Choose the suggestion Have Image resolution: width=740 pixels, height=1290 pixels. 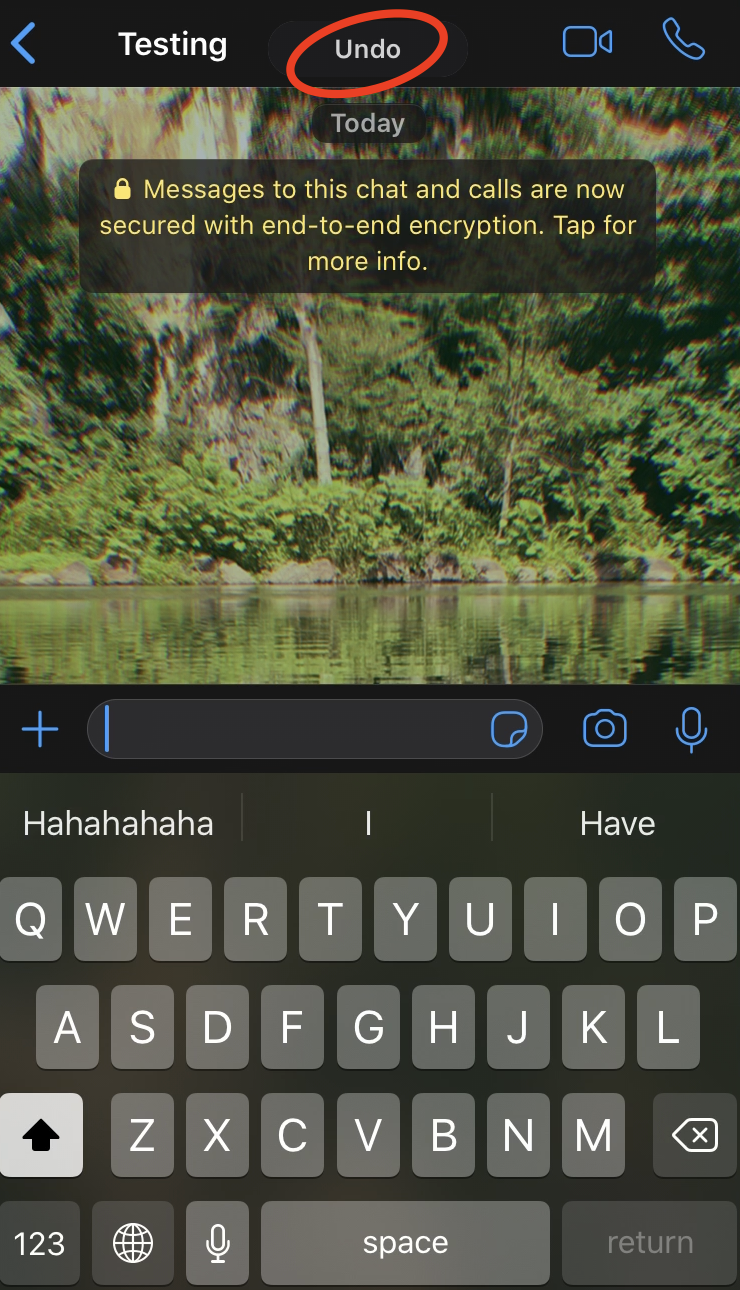pyautogui.click(x=617, y=823)
